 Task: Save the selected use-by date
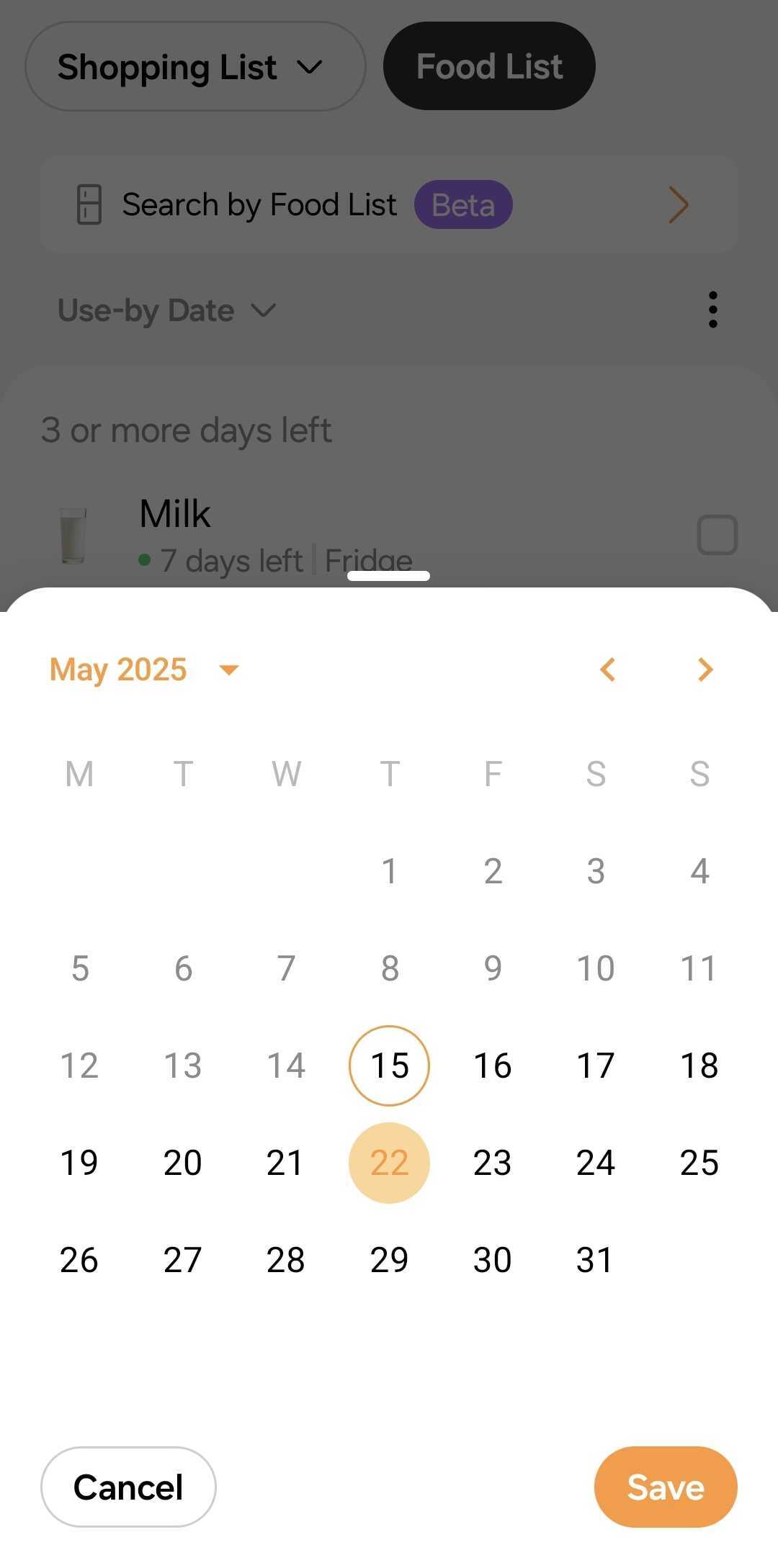666,1487
